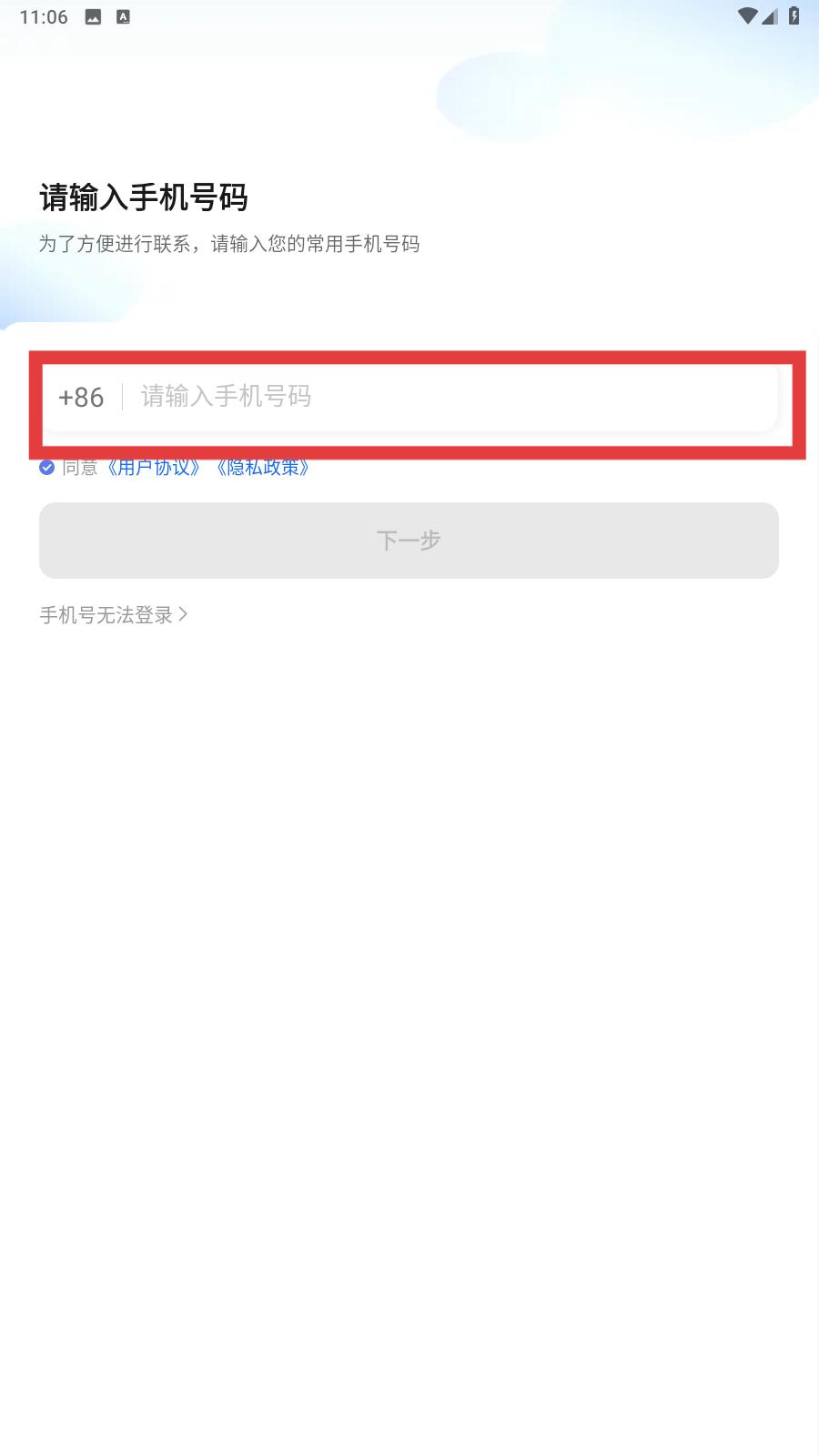819x1456 pixels.
Task: Open the 《用户协议》 link
Action: (x=153, y=468)
